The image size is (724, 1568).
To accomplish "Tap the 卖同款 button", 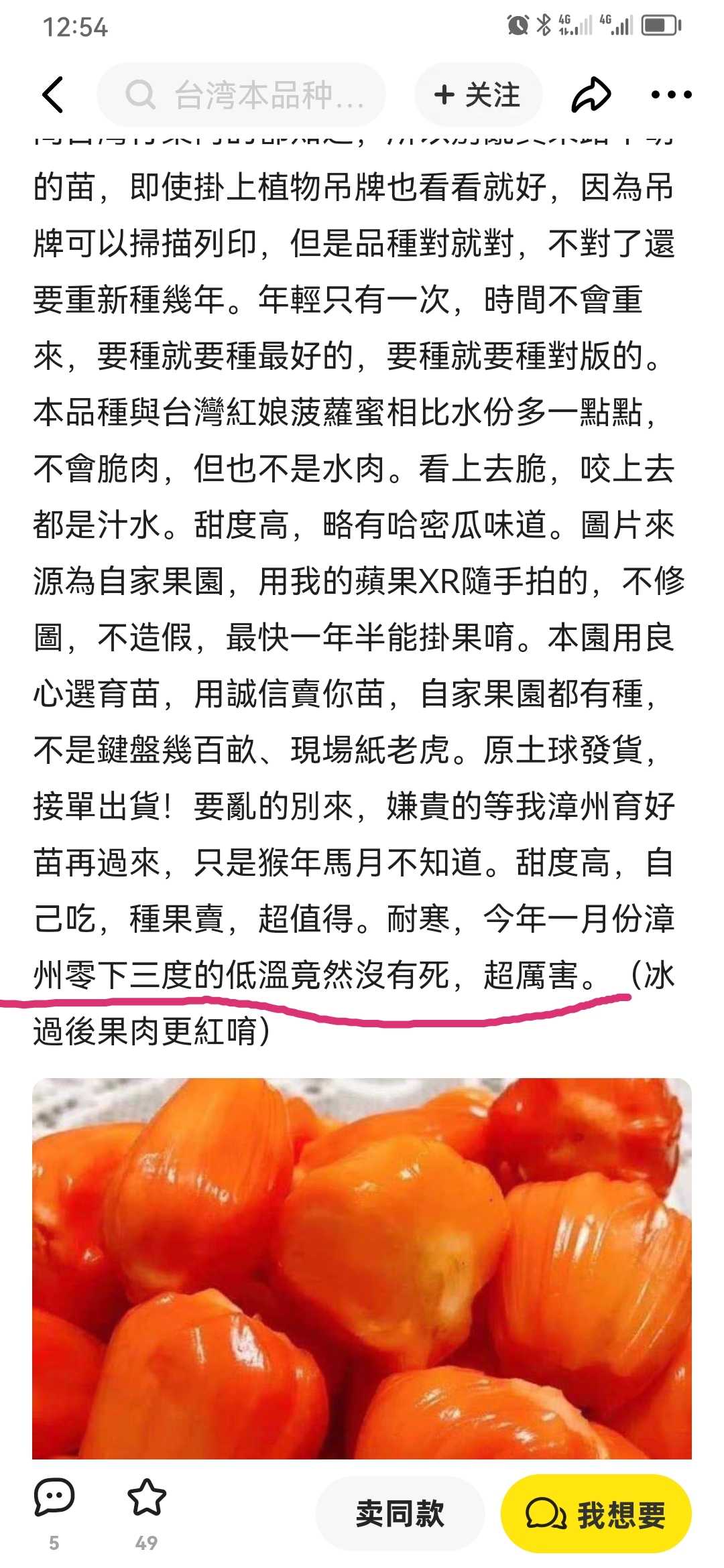I will (400, 1514).
